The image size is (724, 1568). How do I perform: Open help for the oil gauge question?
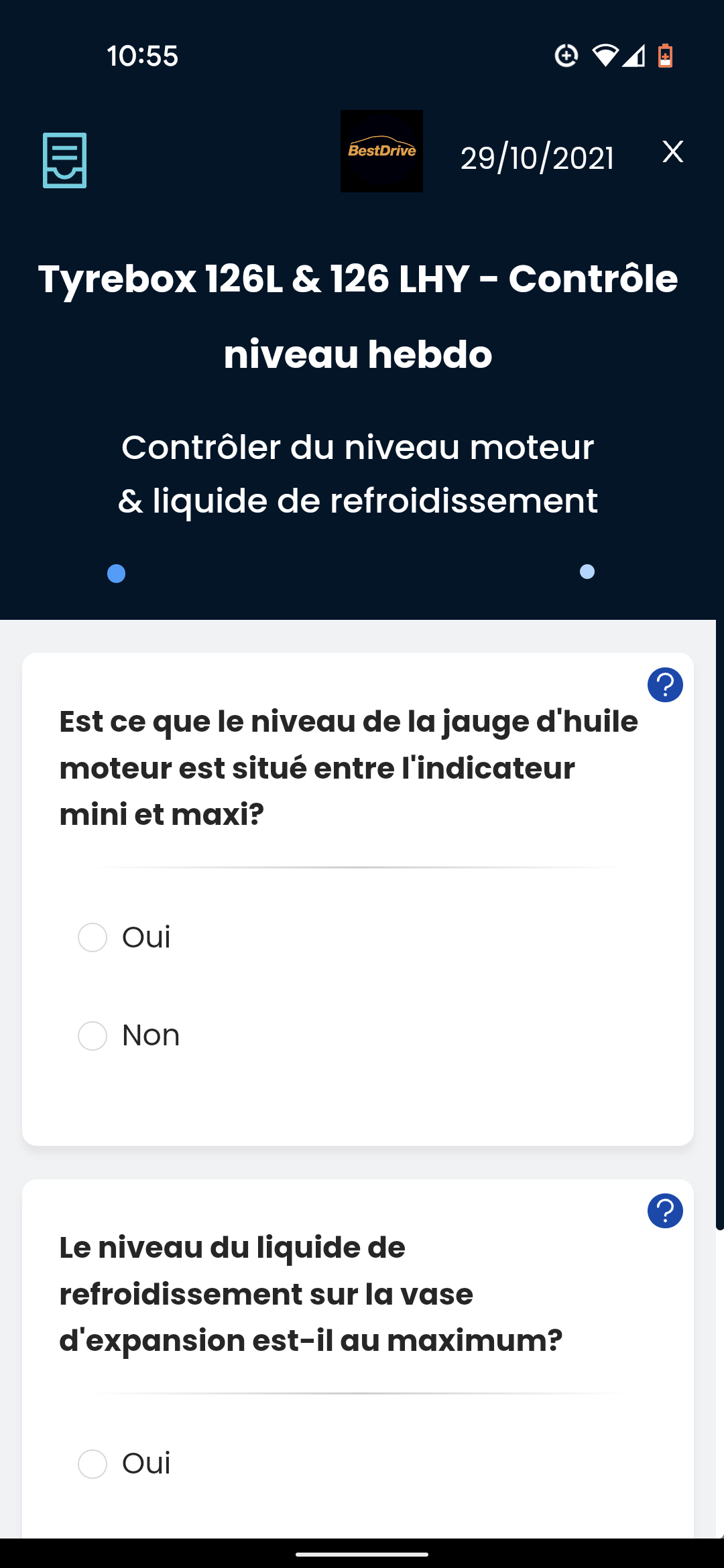point(665,685)
